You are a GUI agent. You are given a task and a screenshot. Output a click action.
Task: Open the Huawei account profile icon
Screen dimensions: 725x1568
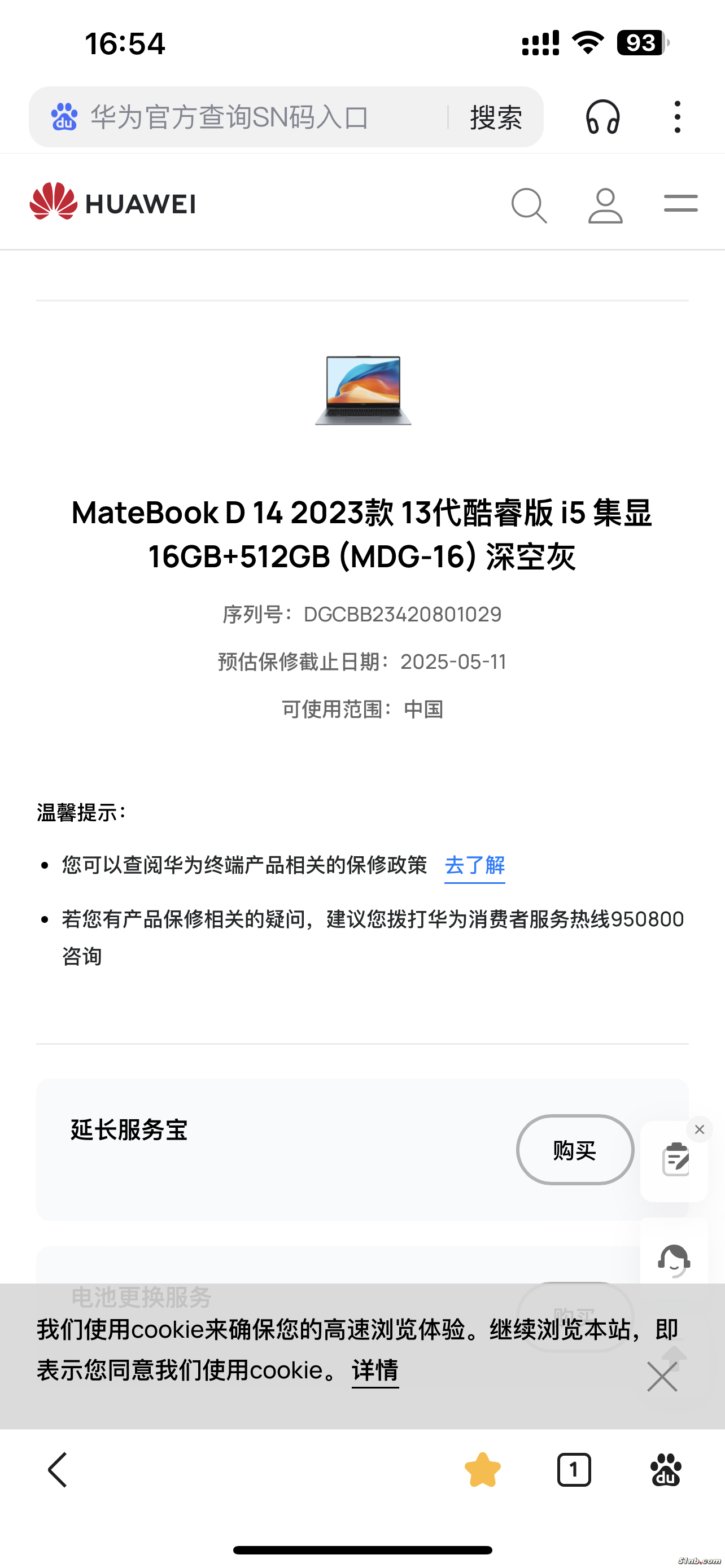click(605, 205)
